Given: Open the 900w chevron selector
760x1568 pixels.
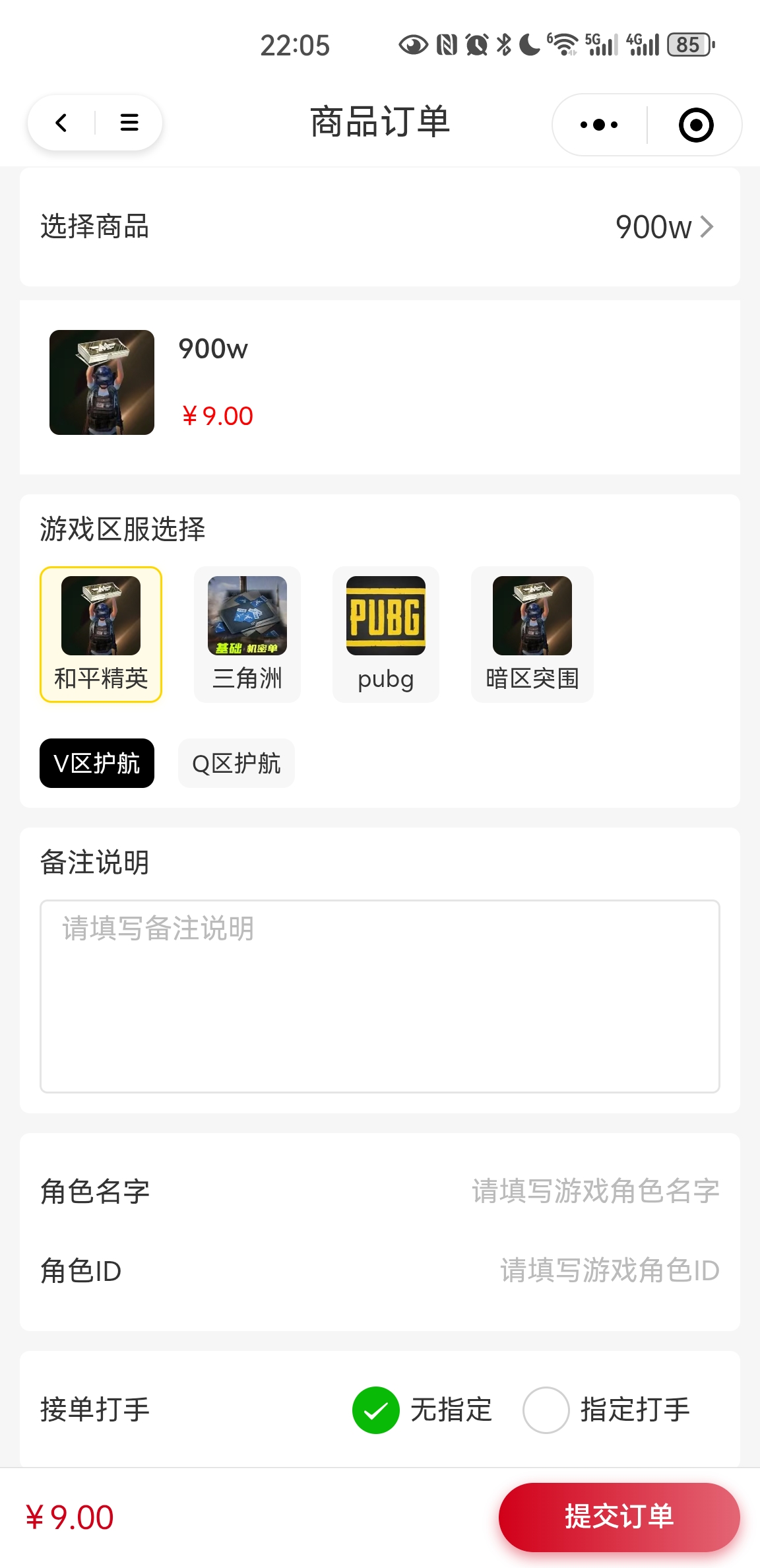Looking at the screenshot, I should pos(663,226).
